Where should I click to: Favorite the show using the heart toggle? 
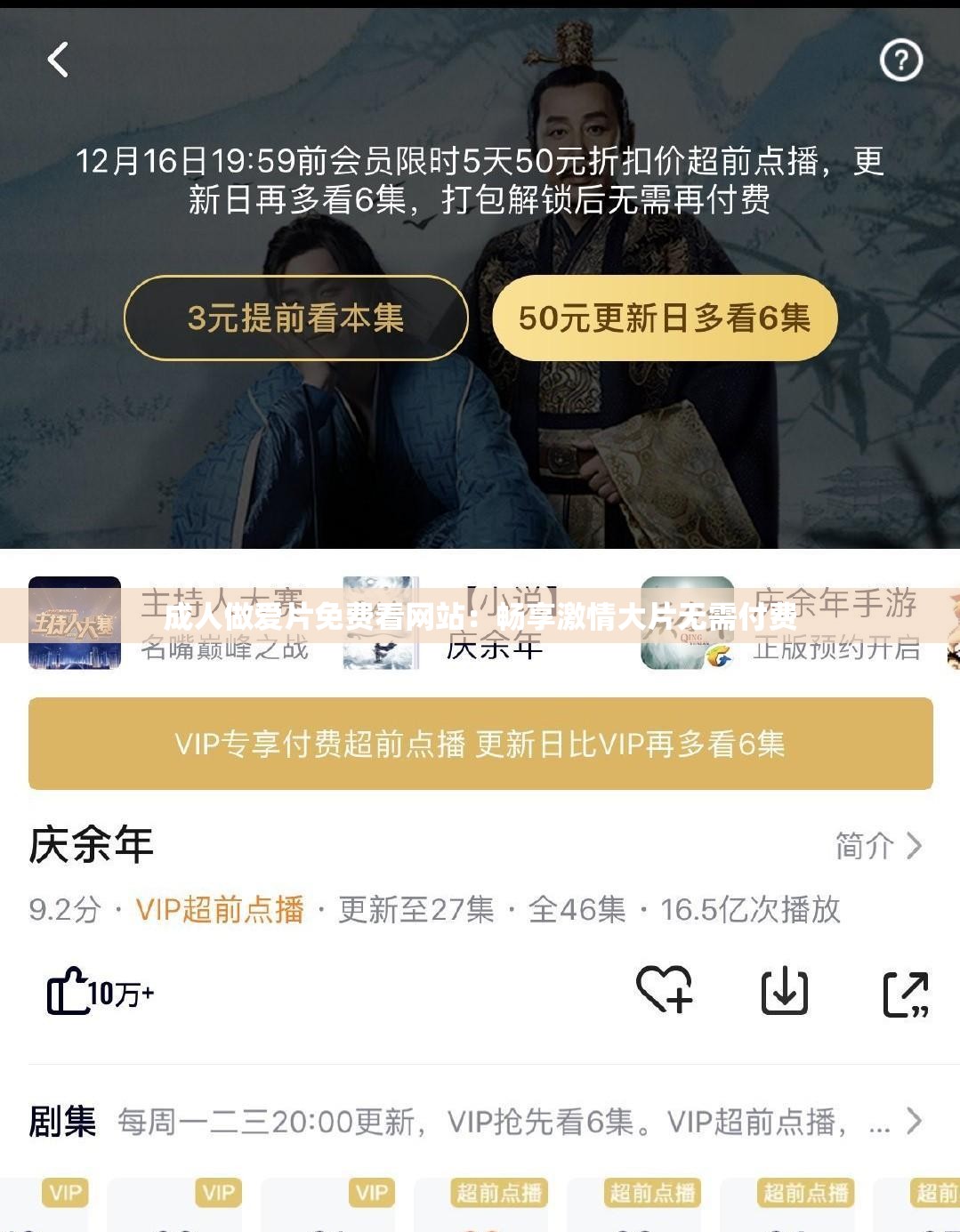pyautogui.click(x=662, y=991)
